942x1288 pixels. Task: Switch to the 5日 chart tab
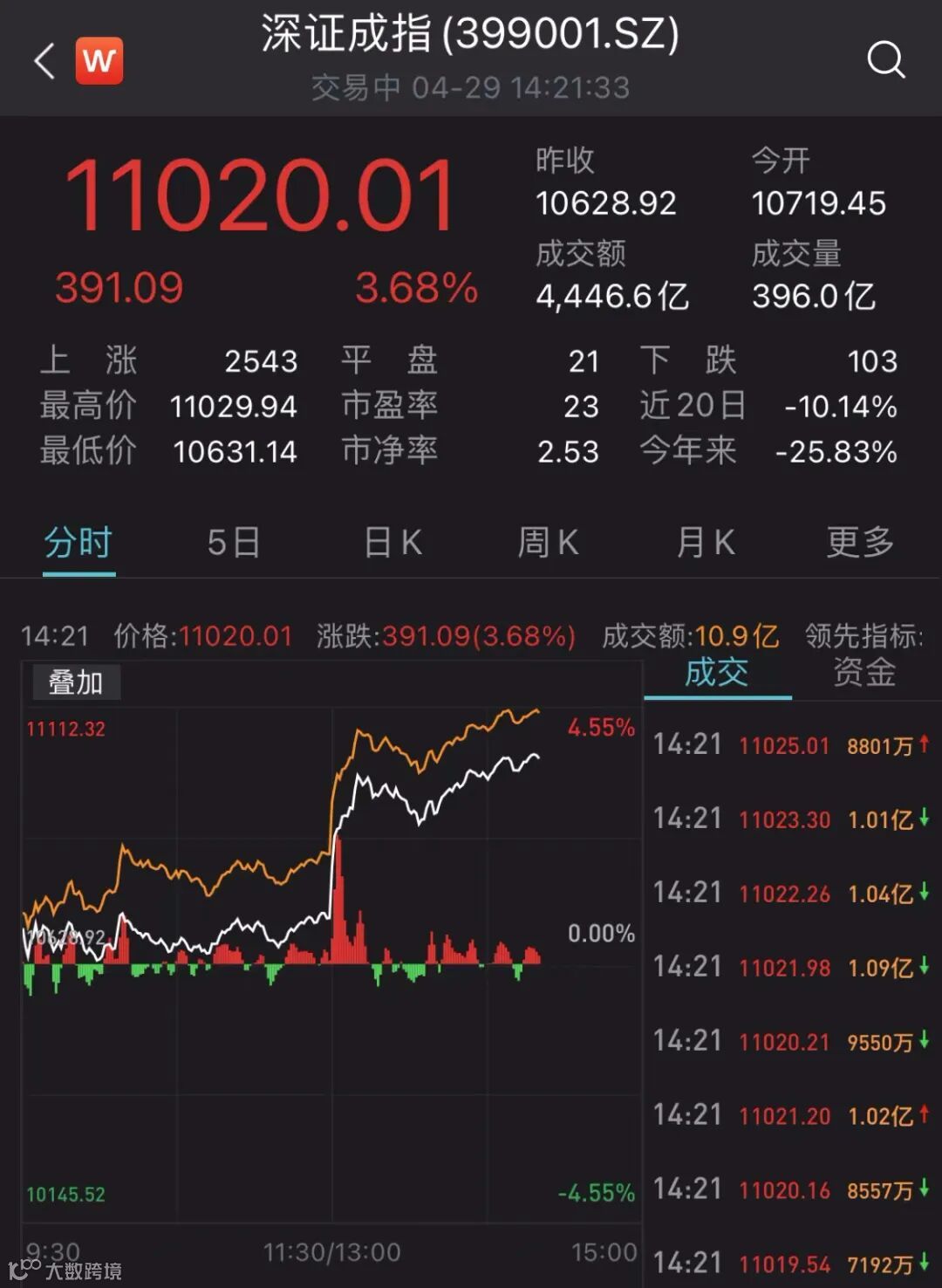click(x=234, y=543)
